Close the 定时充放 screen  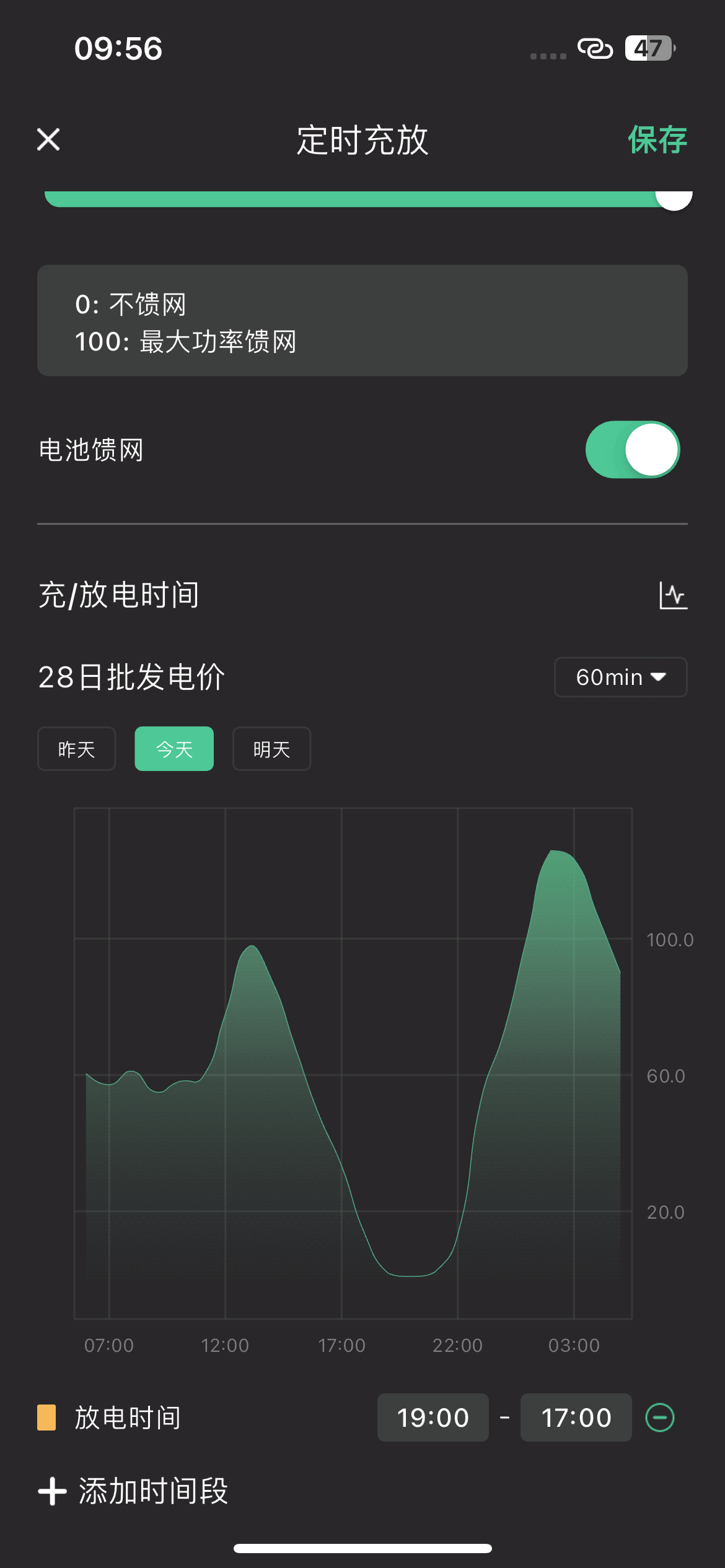(x=48, y=140)
